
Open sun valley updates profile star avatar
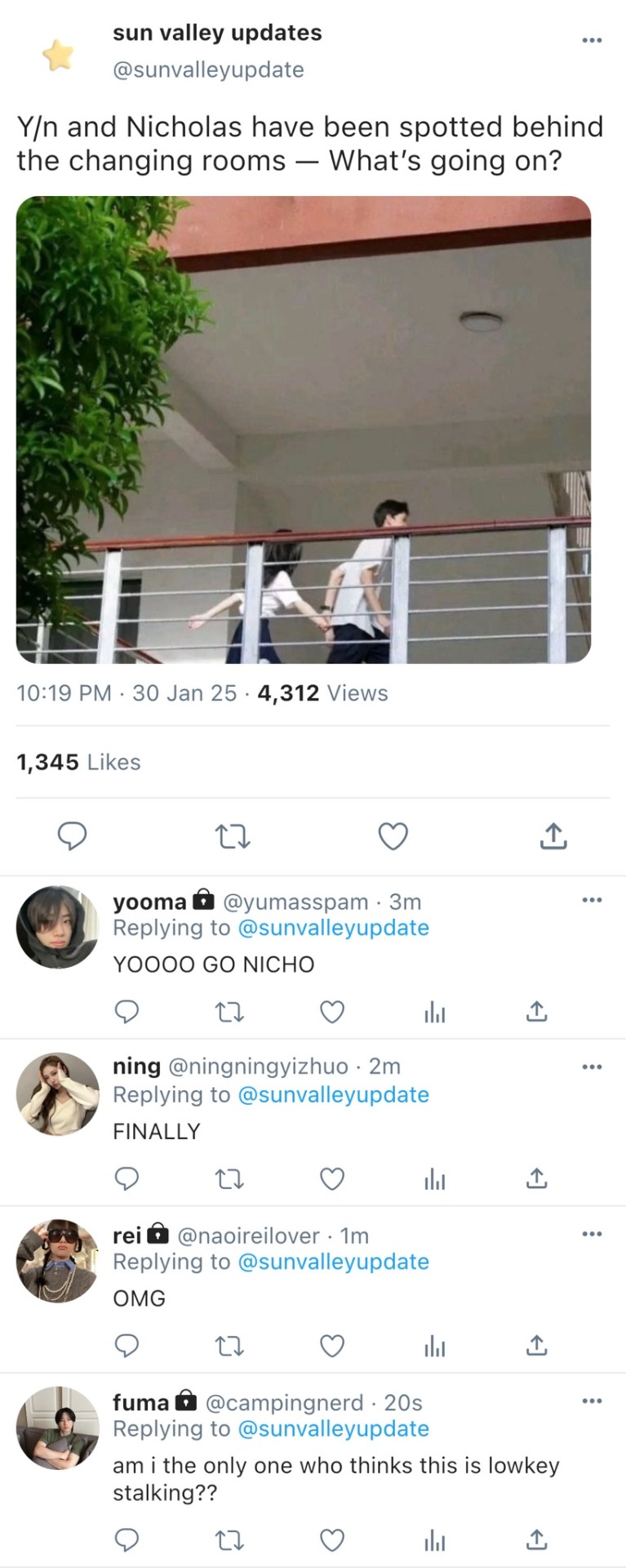click(58, 56)
